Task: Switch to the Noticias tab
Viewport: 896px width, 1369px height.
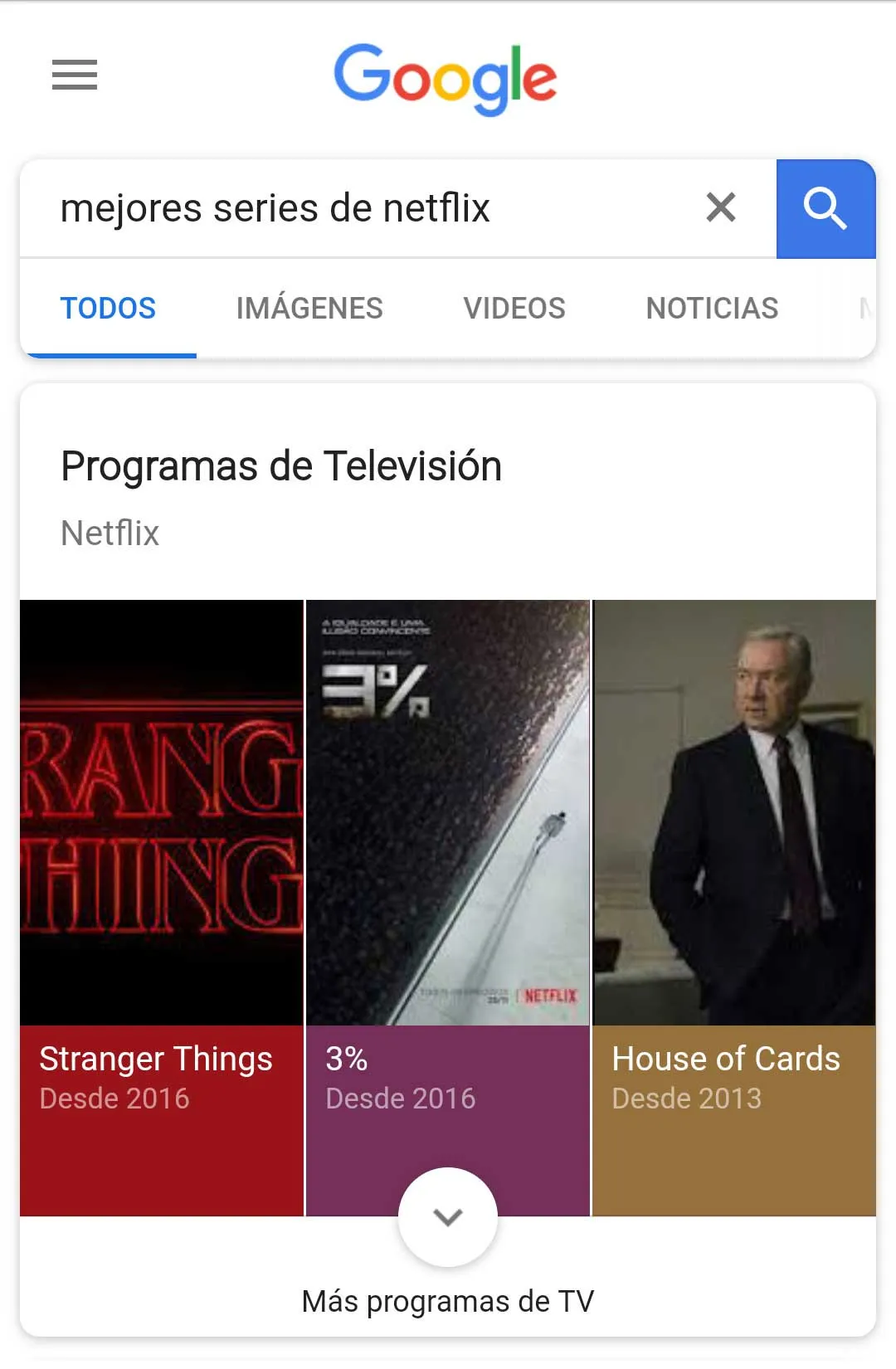Action: (x=712, y=309)
